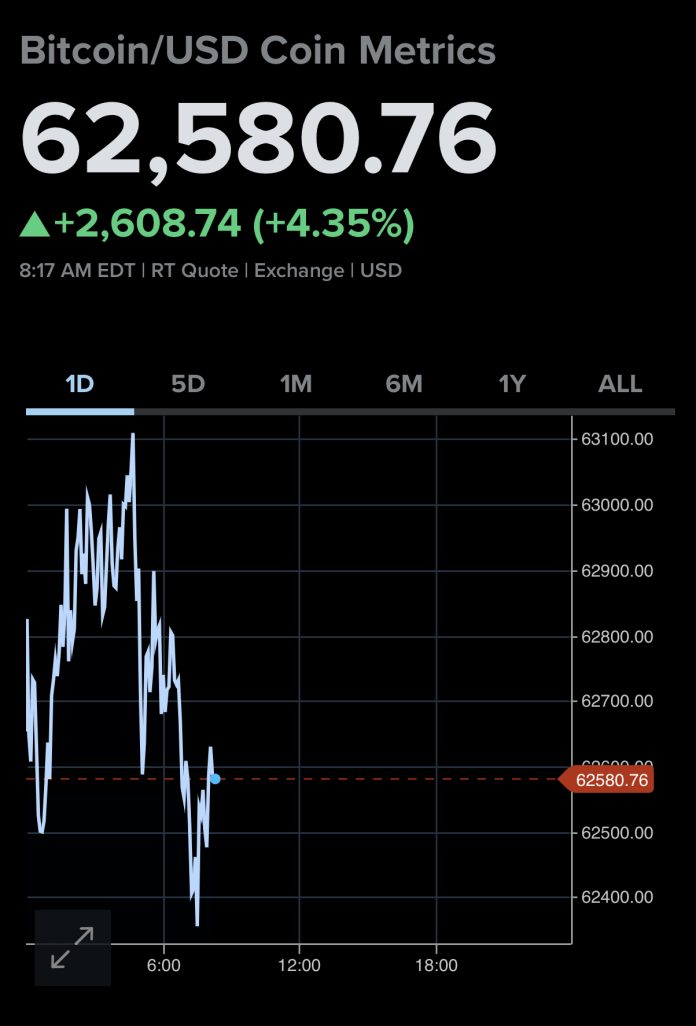Show the 1M price chart
The image size is (696, 1026).
(x=296, y=384)
